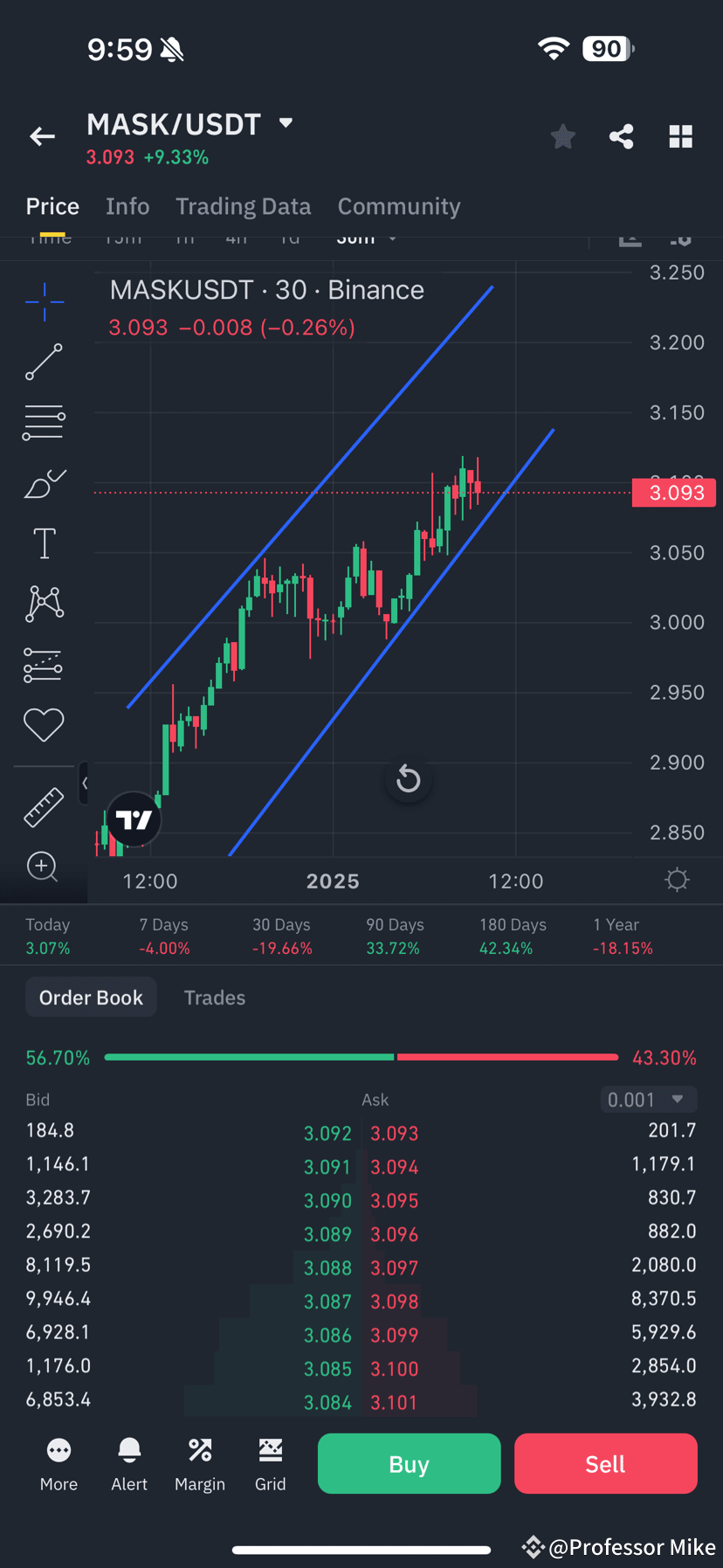723x1568 pixels.
Task: Select the measure ruler tool
Action: 44,805
